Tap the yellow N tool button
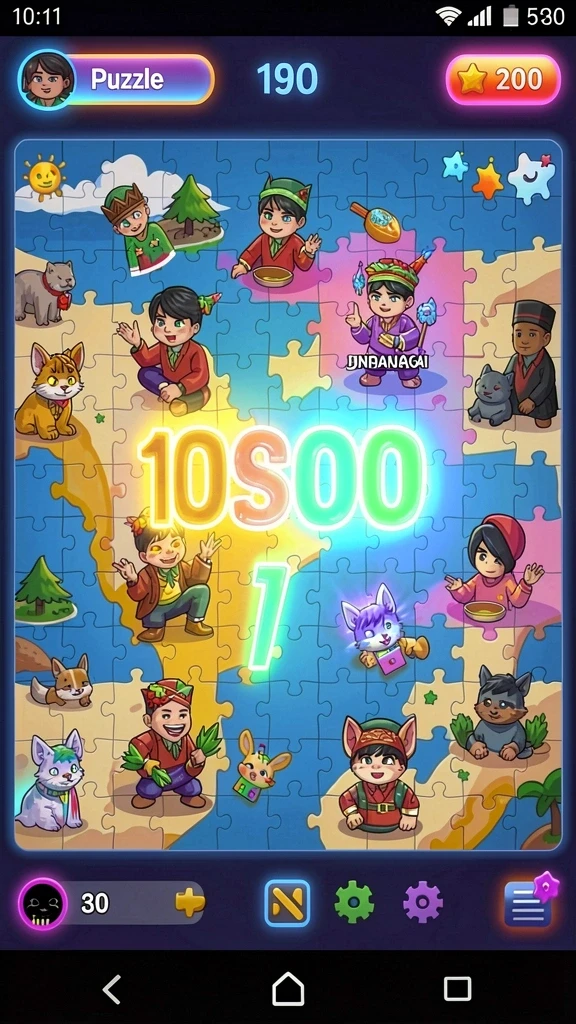Screen dimensions: 576x1024 coord(287,903)
